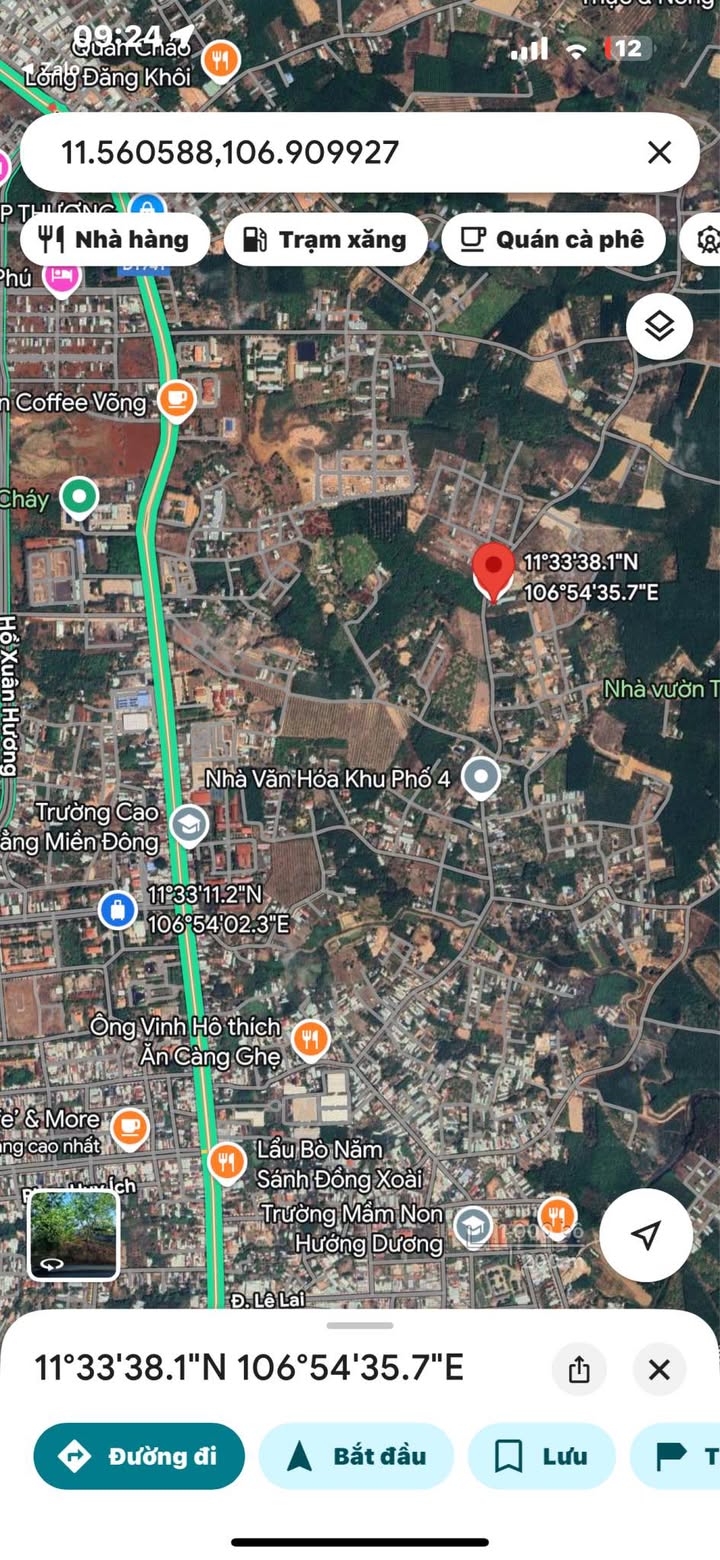Viewport: 720px width, 1560px height.
Task: Save this place with Lưu
Action: pos(541,1456)
